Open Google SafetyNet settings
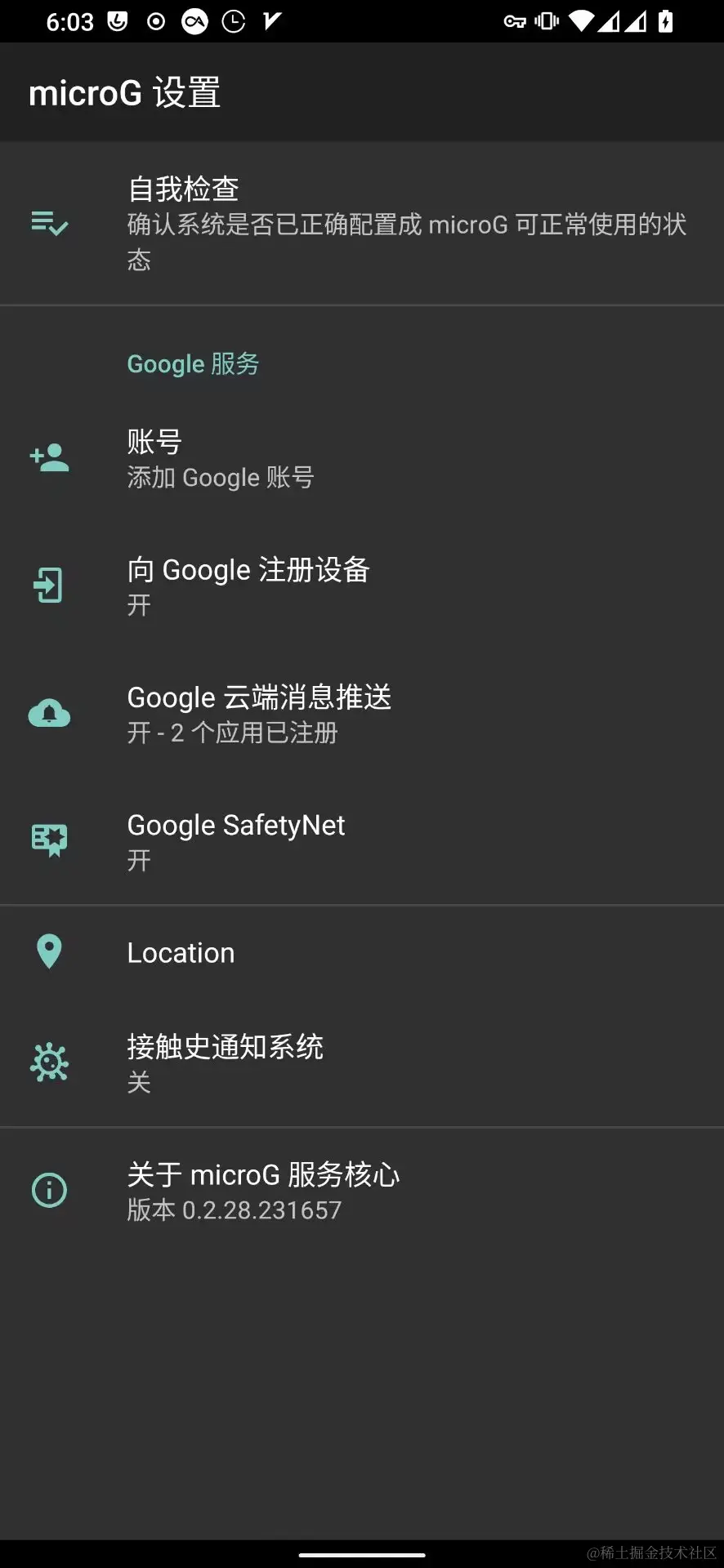 pos(362,840)
